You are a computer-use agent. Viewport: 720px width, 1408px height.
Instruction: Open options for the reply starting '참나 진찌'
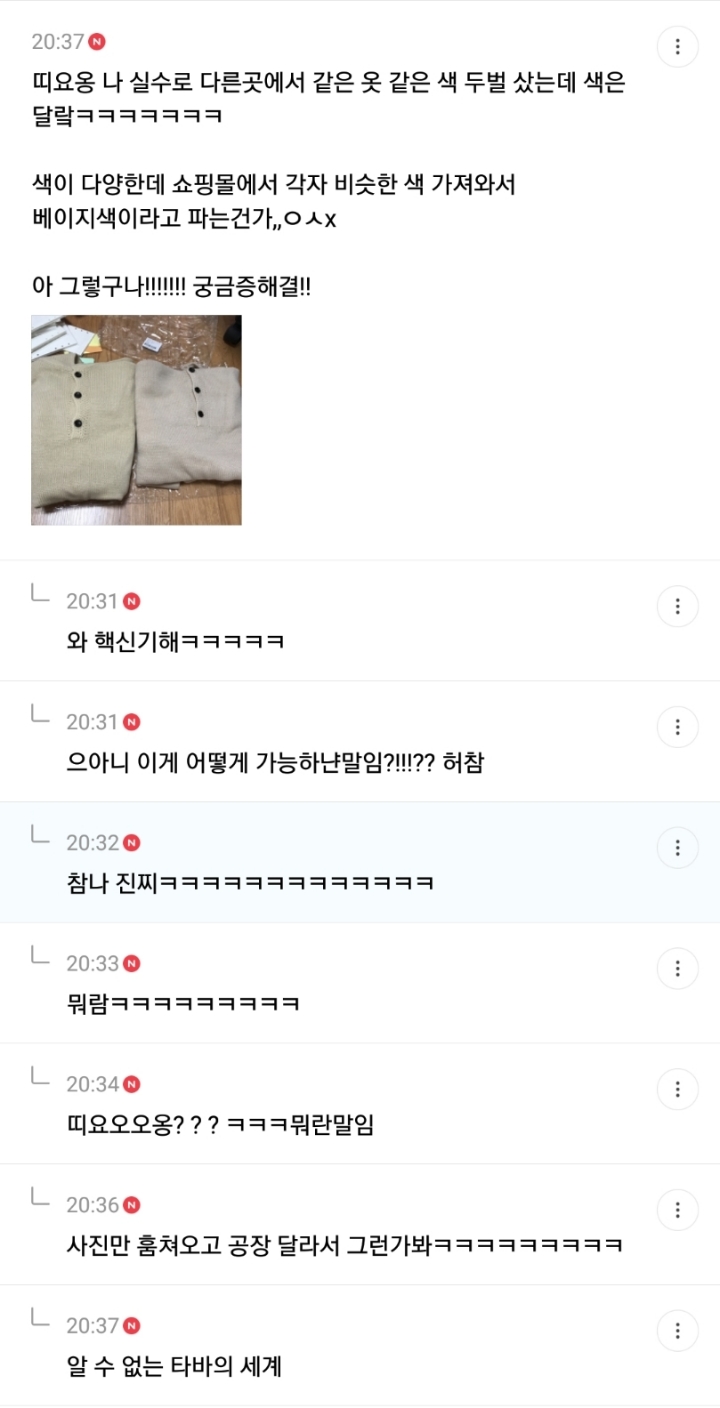(x=677, y=848)
